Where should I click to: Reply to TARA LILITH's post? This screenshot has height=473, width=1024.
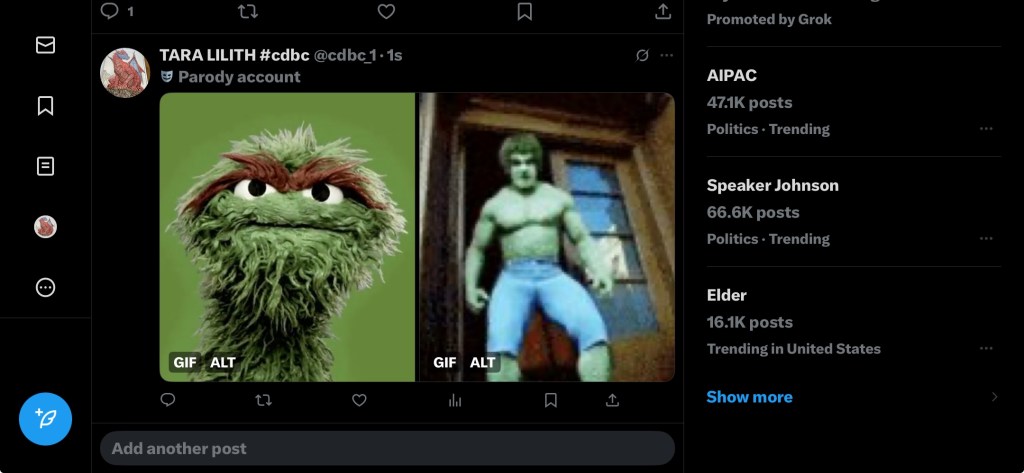coord(168,400)
